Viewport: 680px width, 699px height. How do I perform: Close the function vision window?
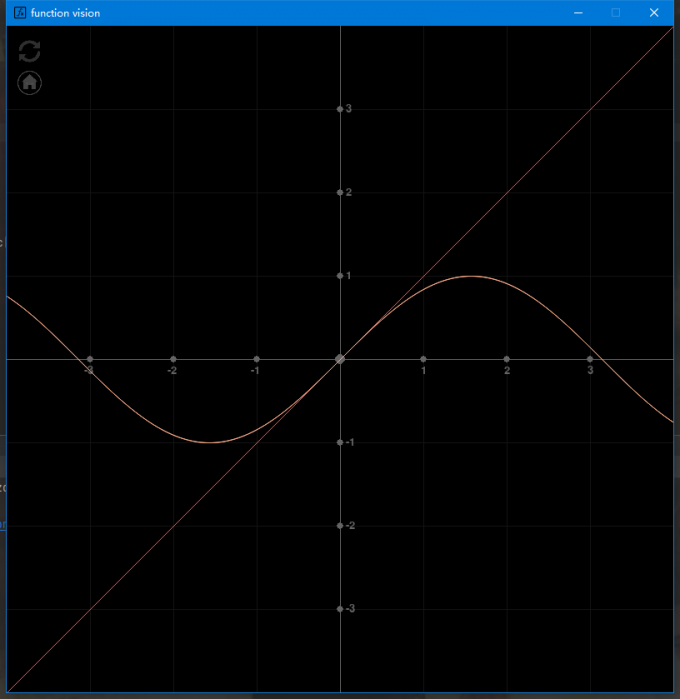point(654,13)
